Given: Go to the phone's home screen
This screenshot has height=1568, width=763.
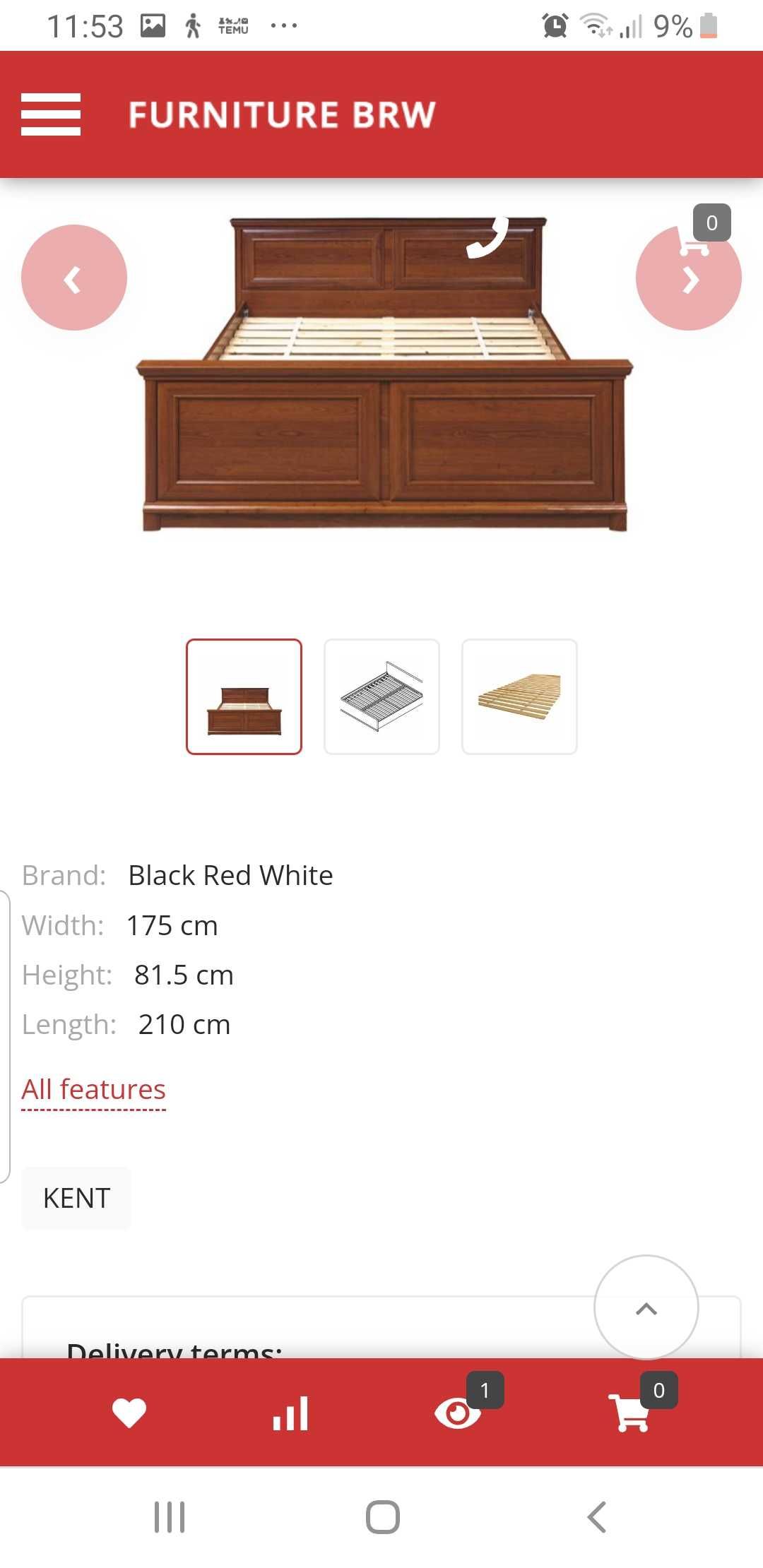Looking at the screenshot, I should (382, 1516).
